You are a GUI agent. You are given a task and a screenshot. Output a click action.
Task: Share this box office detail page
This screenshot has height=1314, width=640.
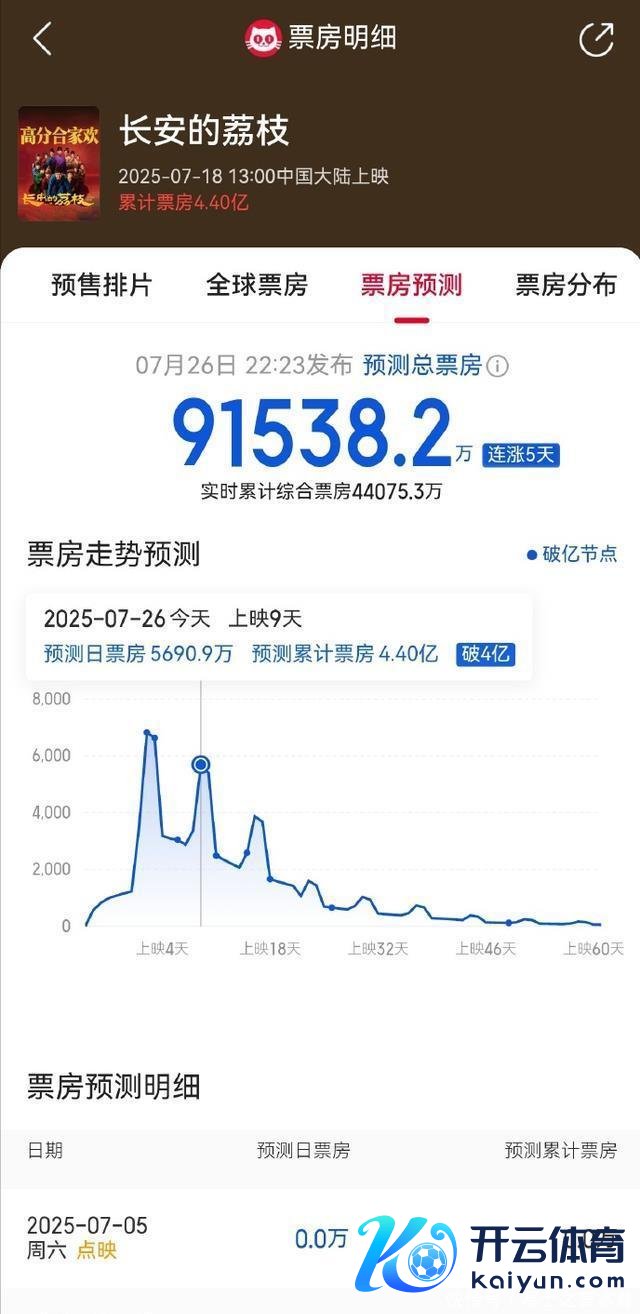pos(596,39)
